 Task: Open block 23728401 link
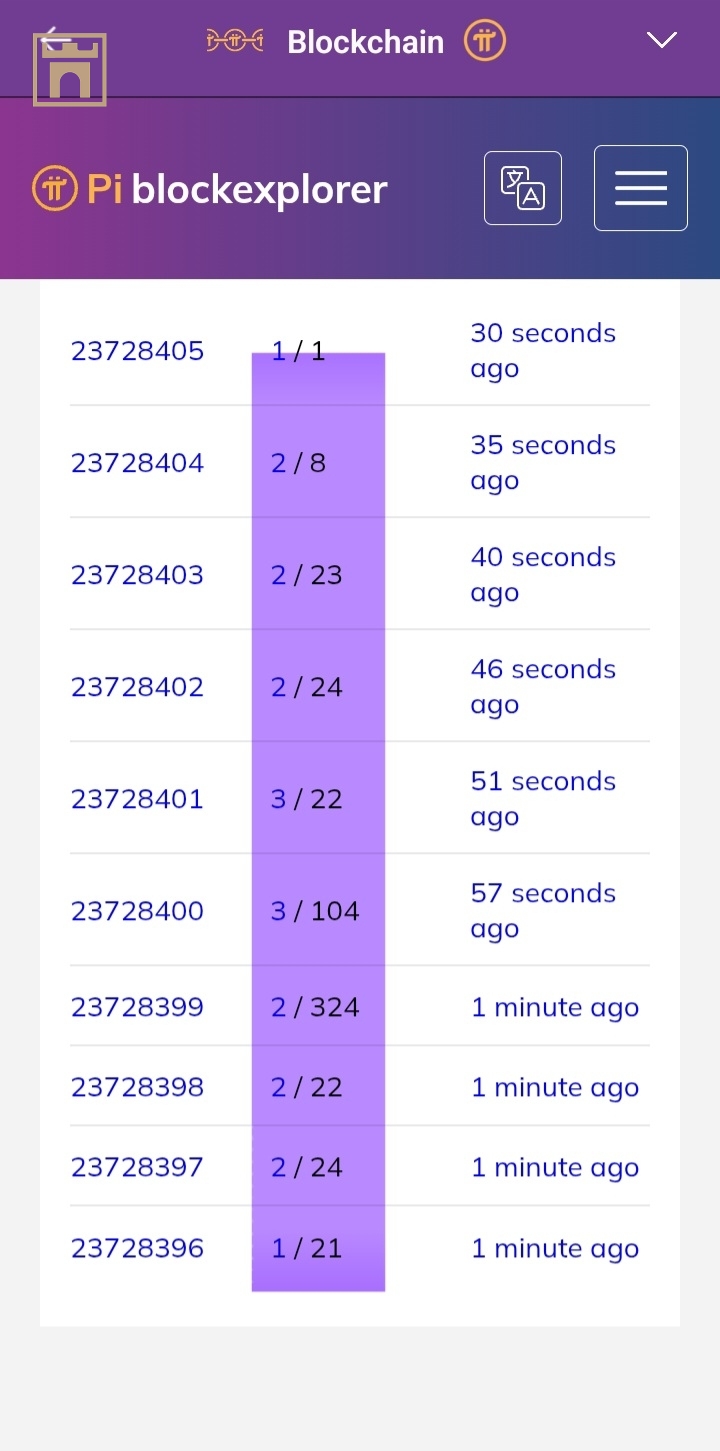tap(137, 799)
